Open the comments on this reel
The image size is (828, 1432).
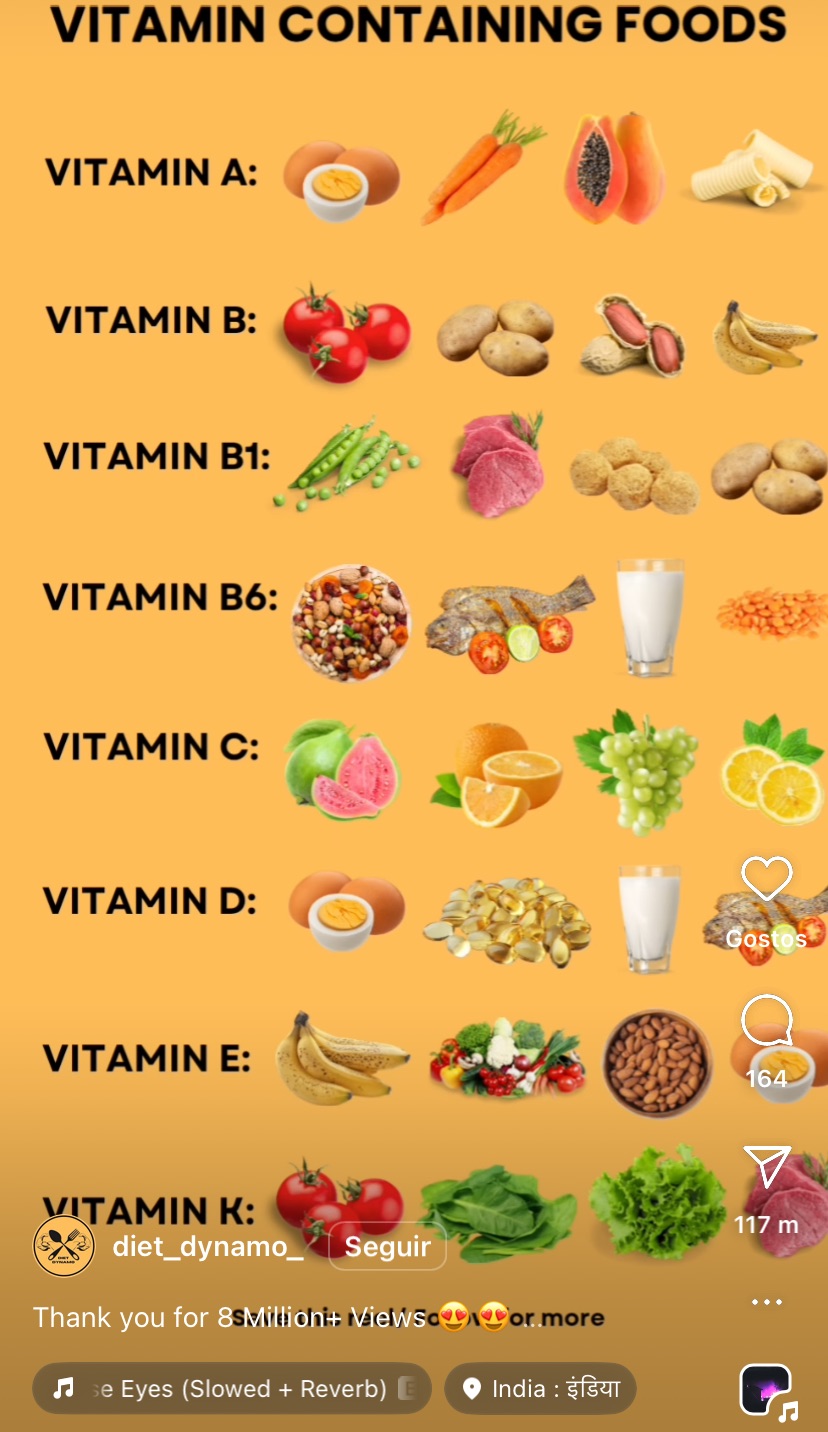pyautogui.click(x=766, y=1022)
